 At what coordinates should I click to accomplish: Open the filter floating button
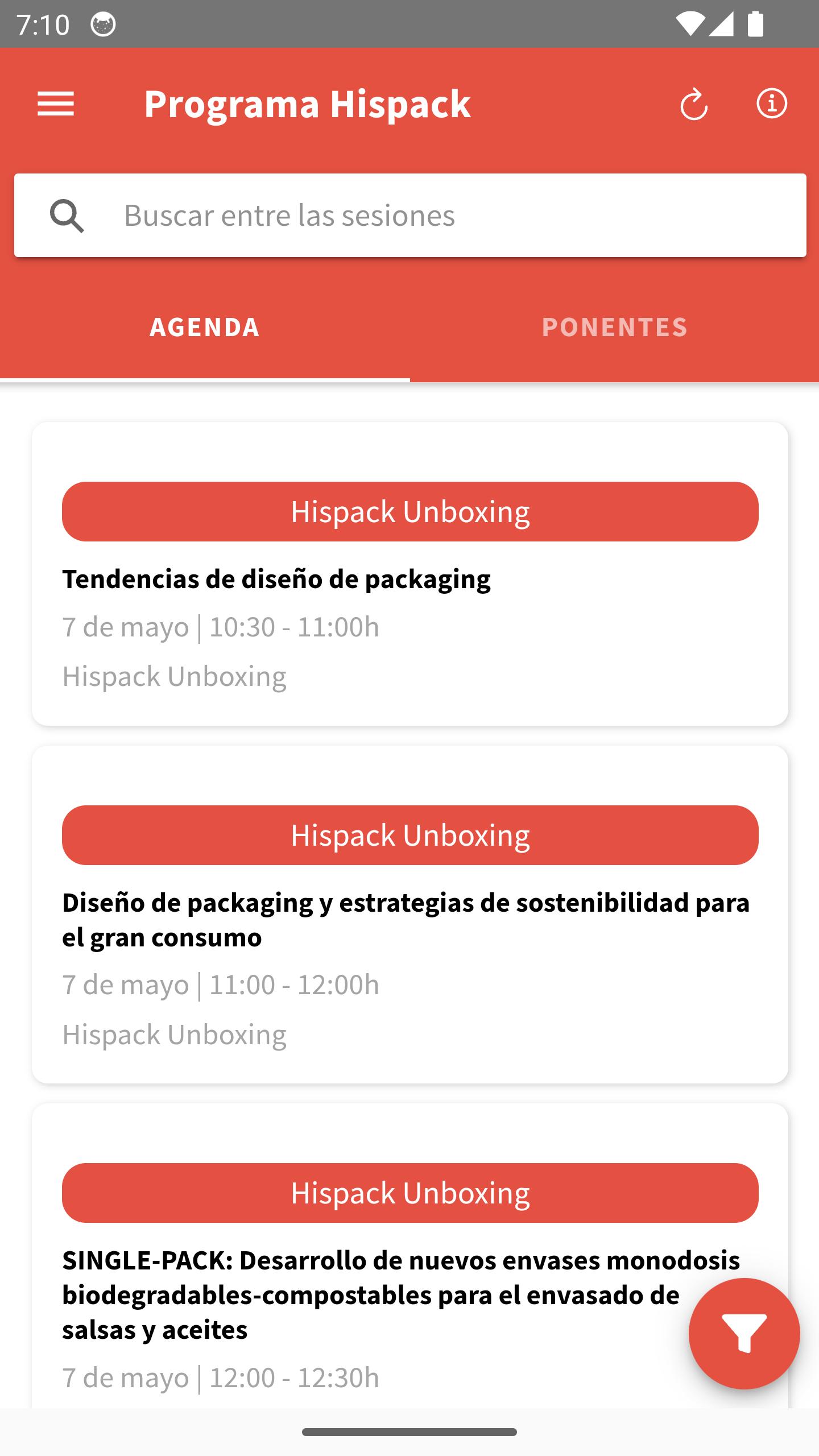[744, 1334]
